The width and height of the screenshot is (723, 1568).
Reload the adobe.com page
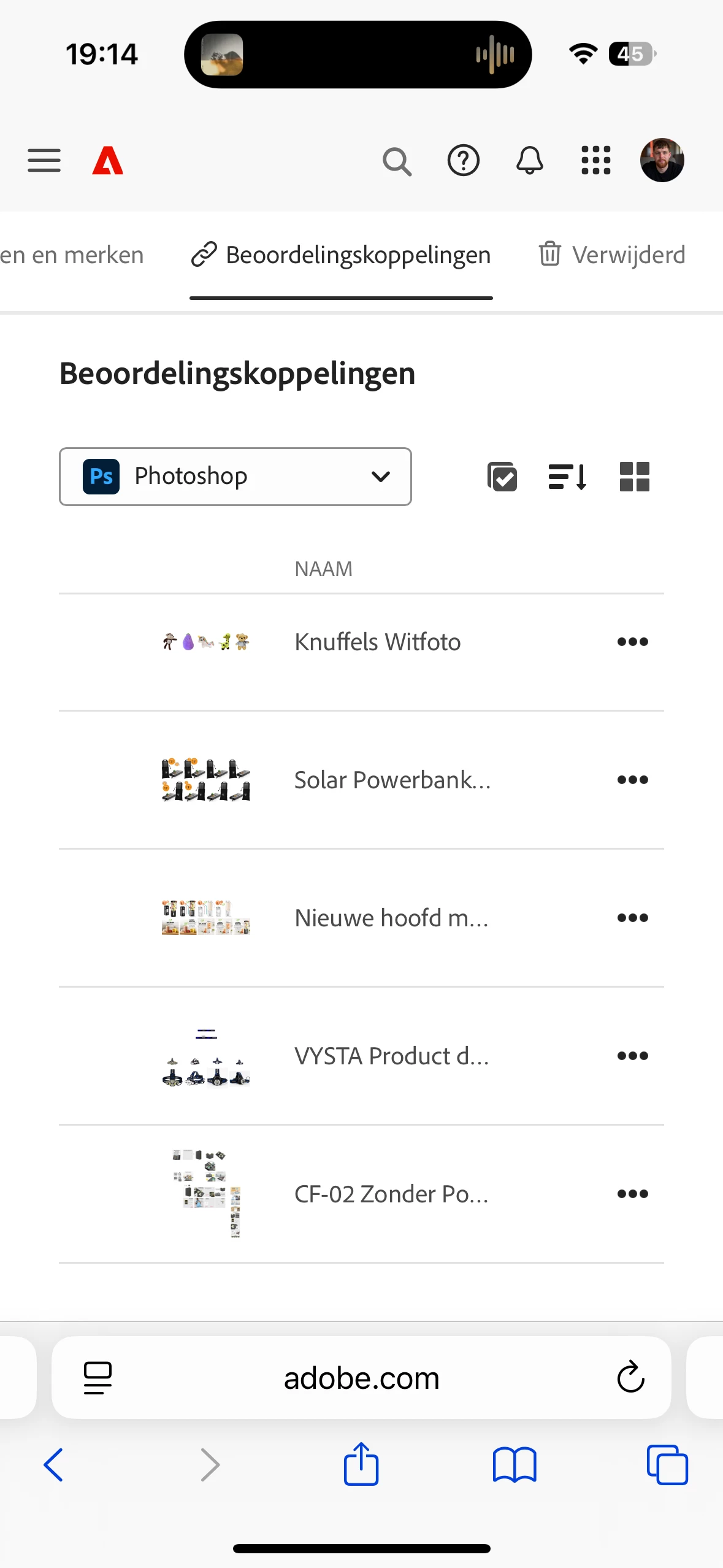tap(630, 1378)
